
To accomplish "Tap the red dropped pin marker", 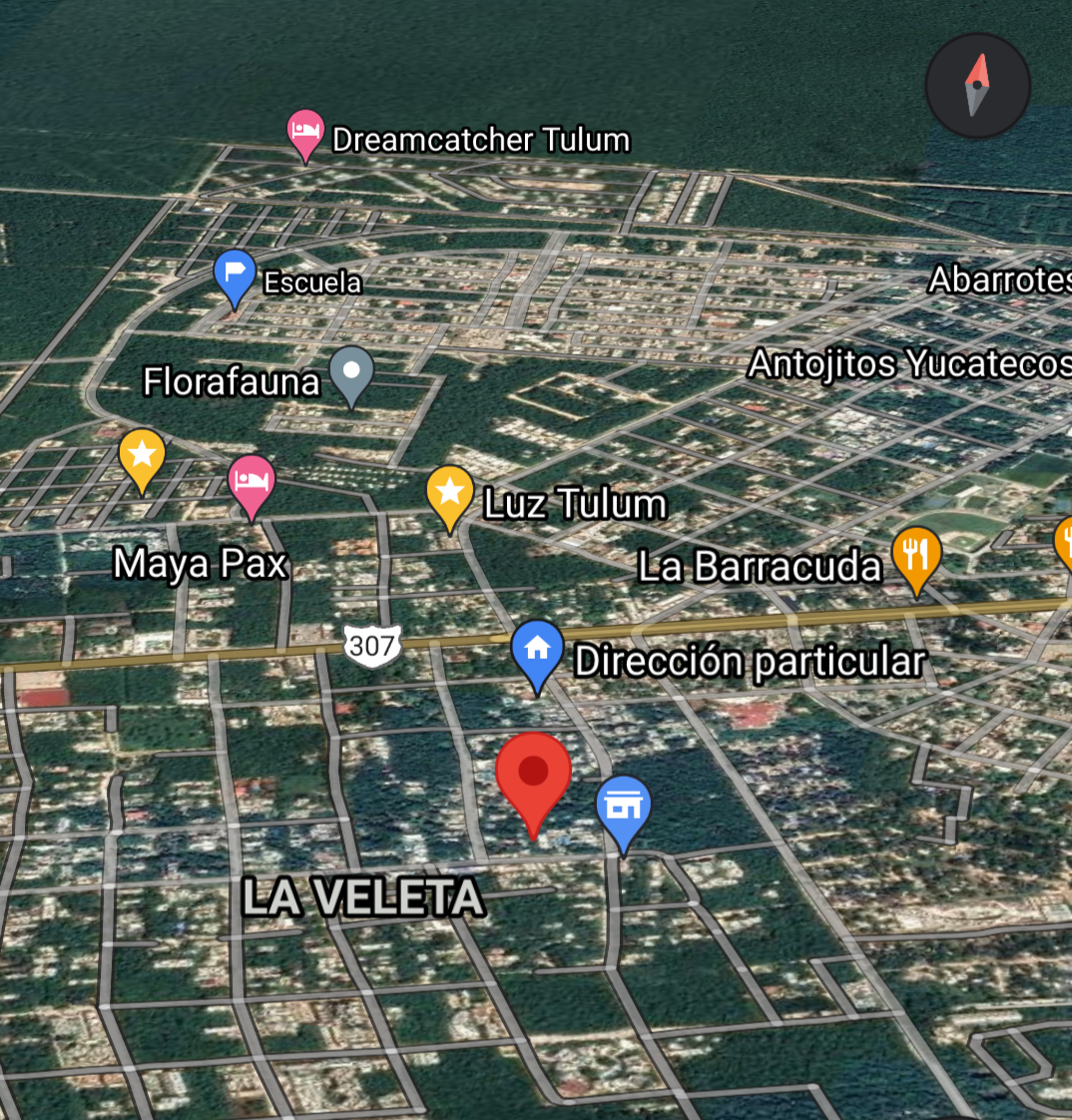I will [534, 775].
